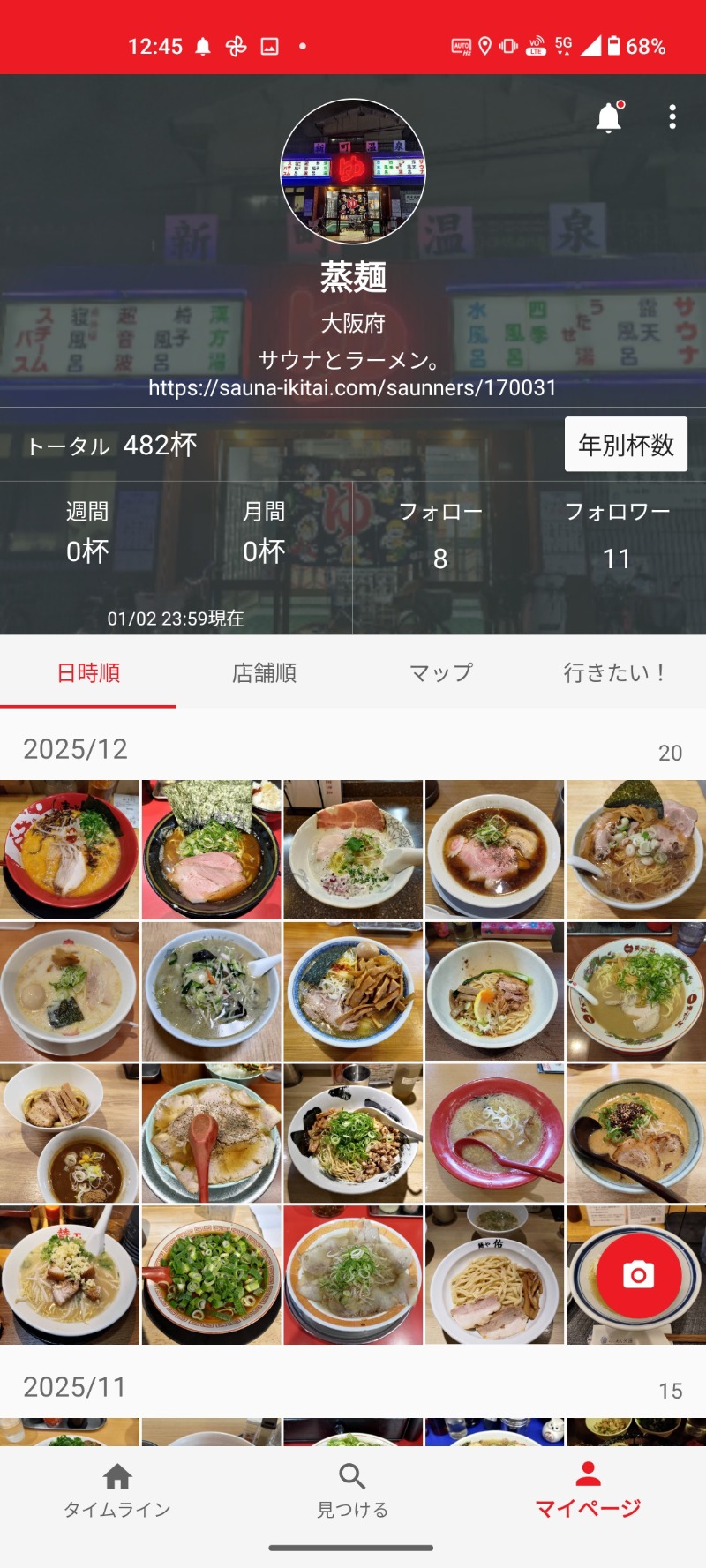Open the 年別杯数 button
Viewport: 706px width, 1568px height.
[x=627, y=444]
